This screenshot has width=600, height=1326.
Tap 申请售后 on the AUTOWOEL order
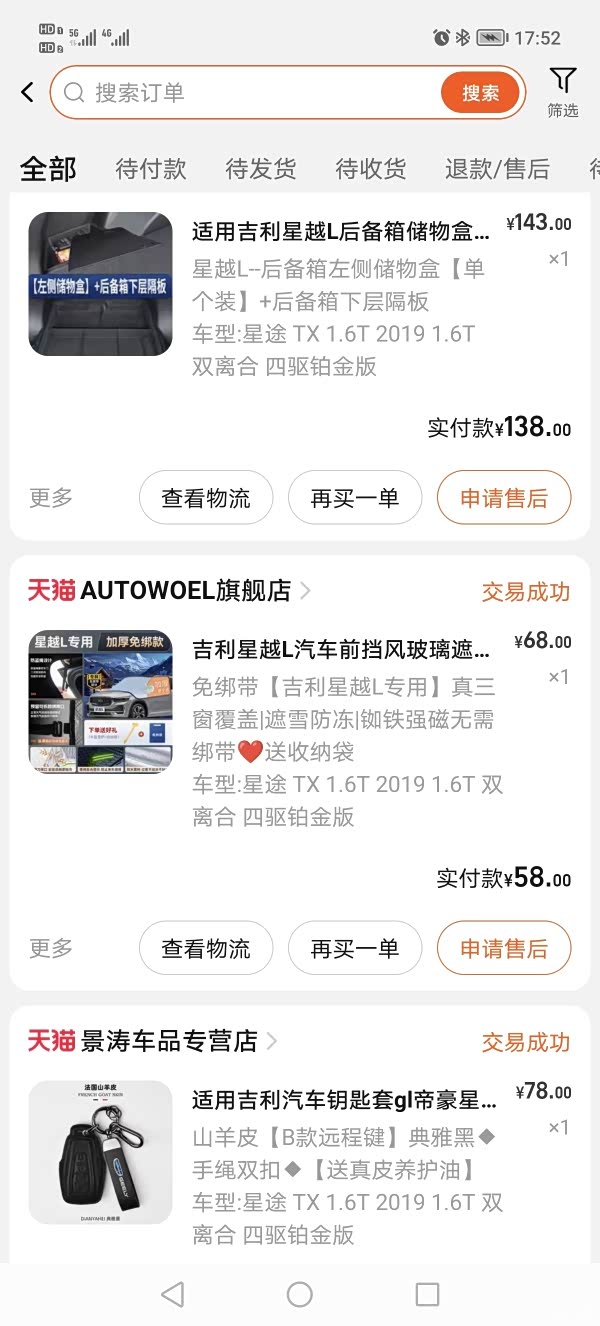pyautogui.click(x=504, y=948)
